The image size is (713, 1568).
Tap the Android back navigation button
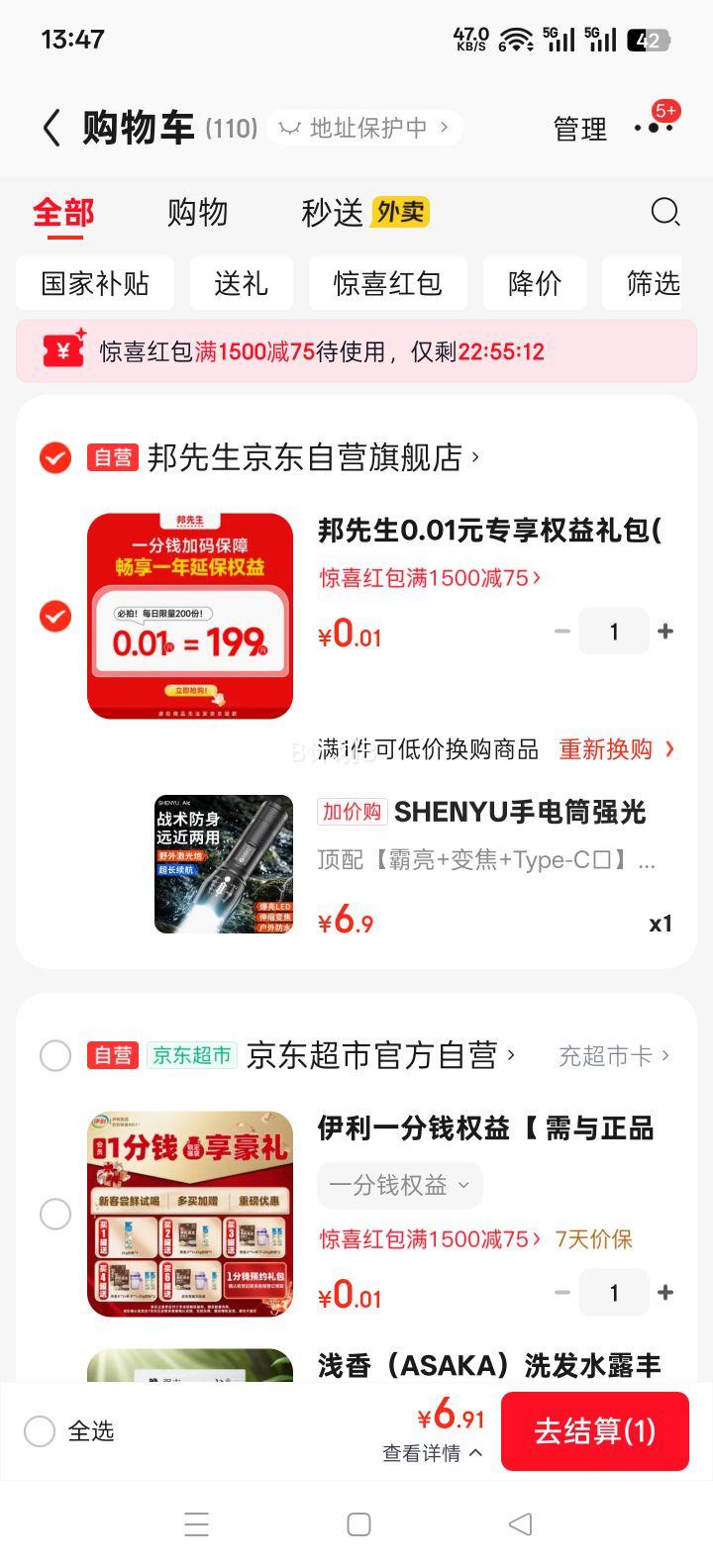pos(519,1524)
